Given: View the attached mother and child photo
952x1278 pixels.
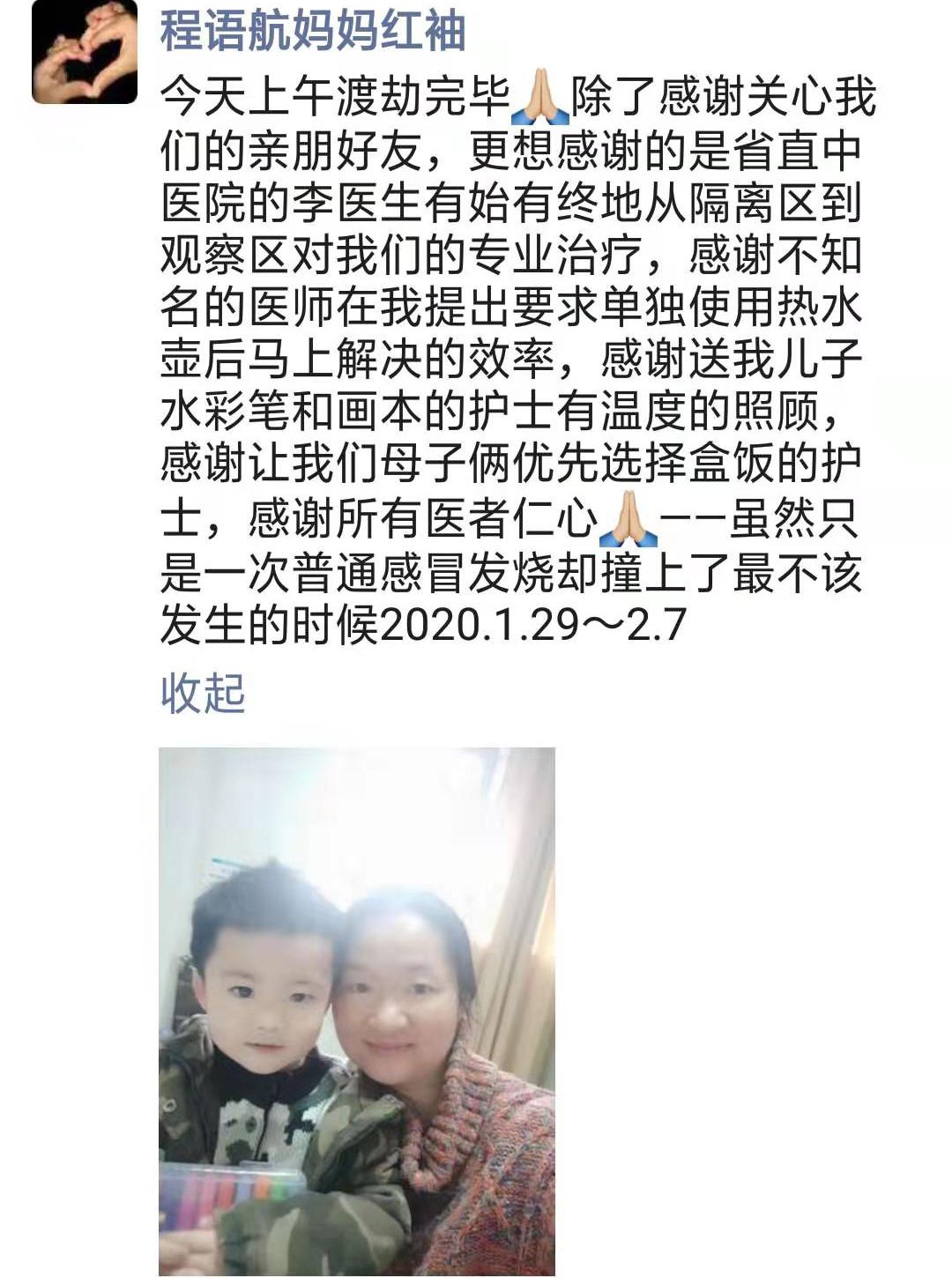Looking at the screenshot, I should pos(357,1011).
